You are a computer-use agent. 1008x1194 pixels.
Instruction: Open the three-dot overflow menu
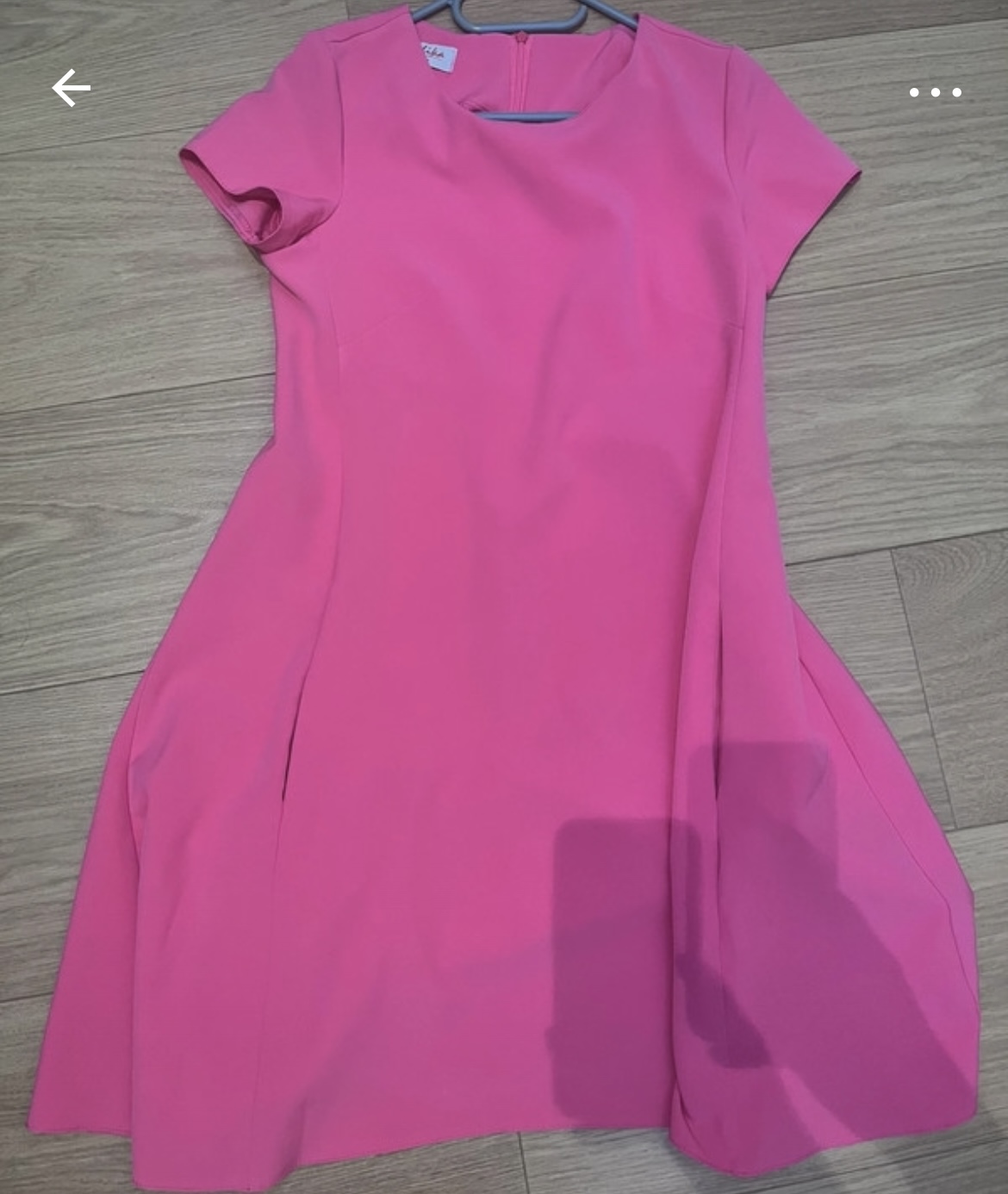(x=936, y=92)
